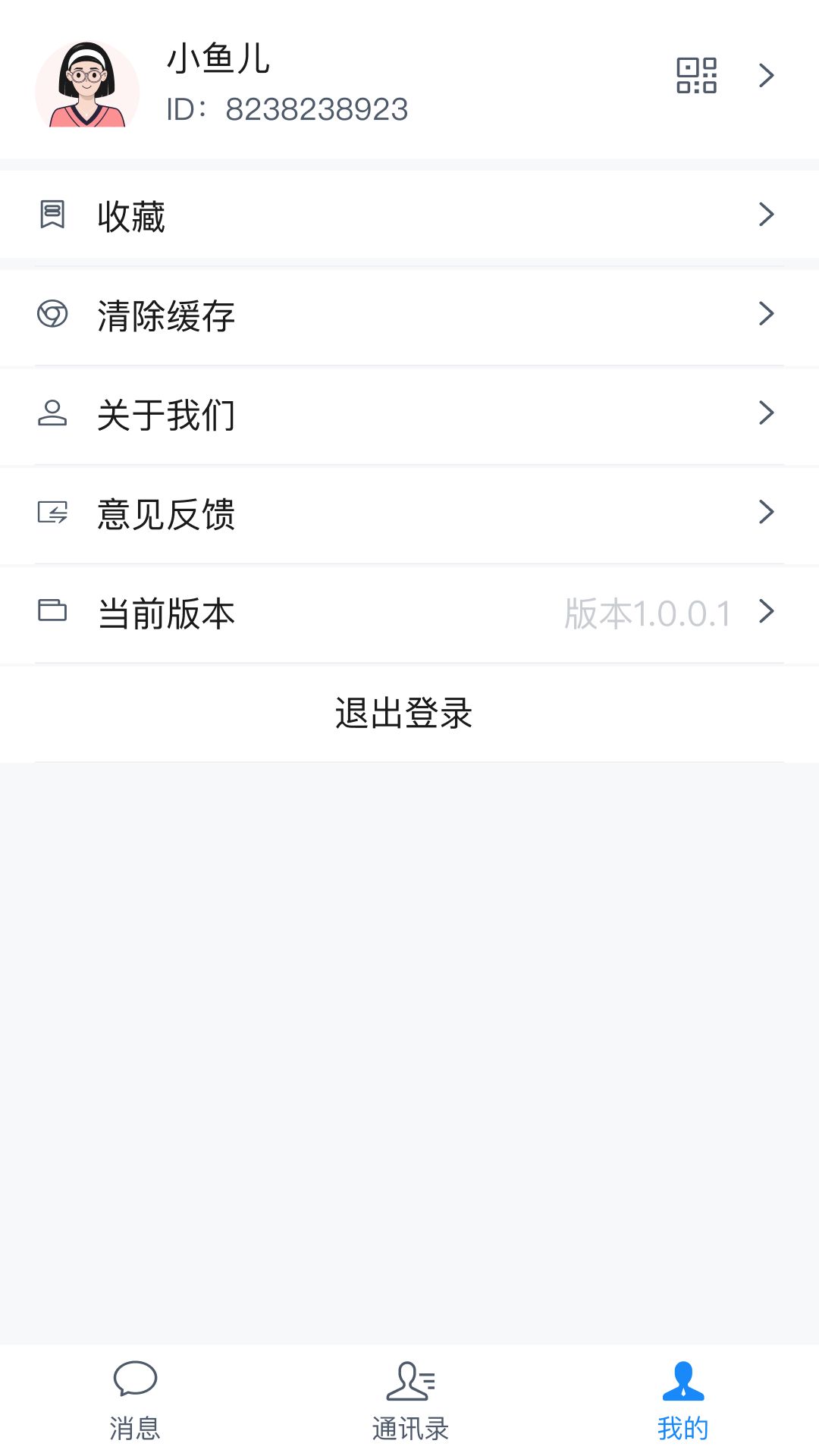Open the 关于我们 about page
Image resolution: width=819 pixels, height=1456 pixels.
click(409, 415)
